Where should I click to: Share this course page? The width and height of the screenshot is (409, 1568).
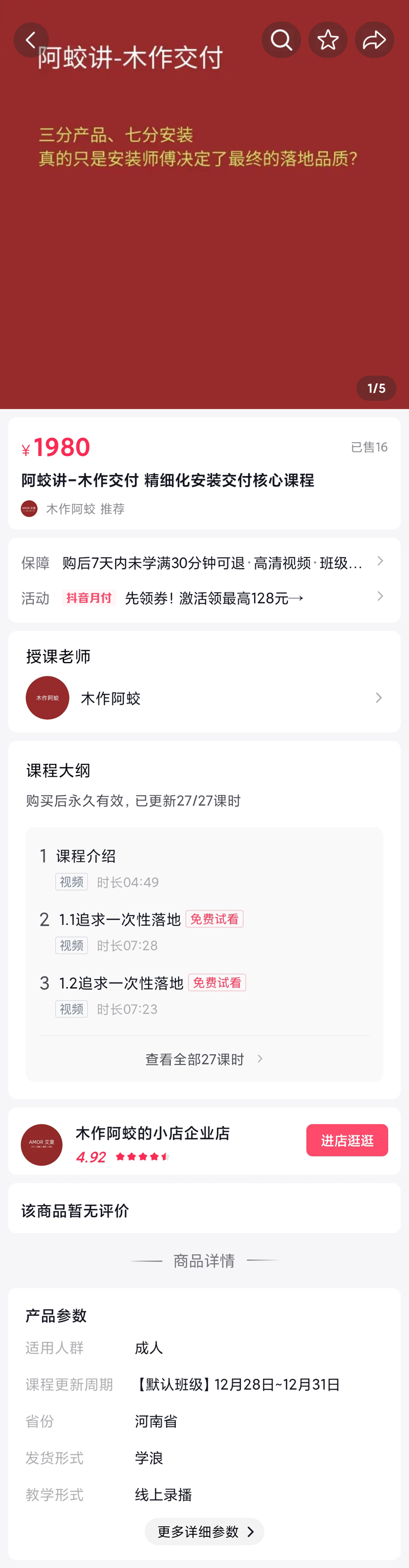click(374, 40)
